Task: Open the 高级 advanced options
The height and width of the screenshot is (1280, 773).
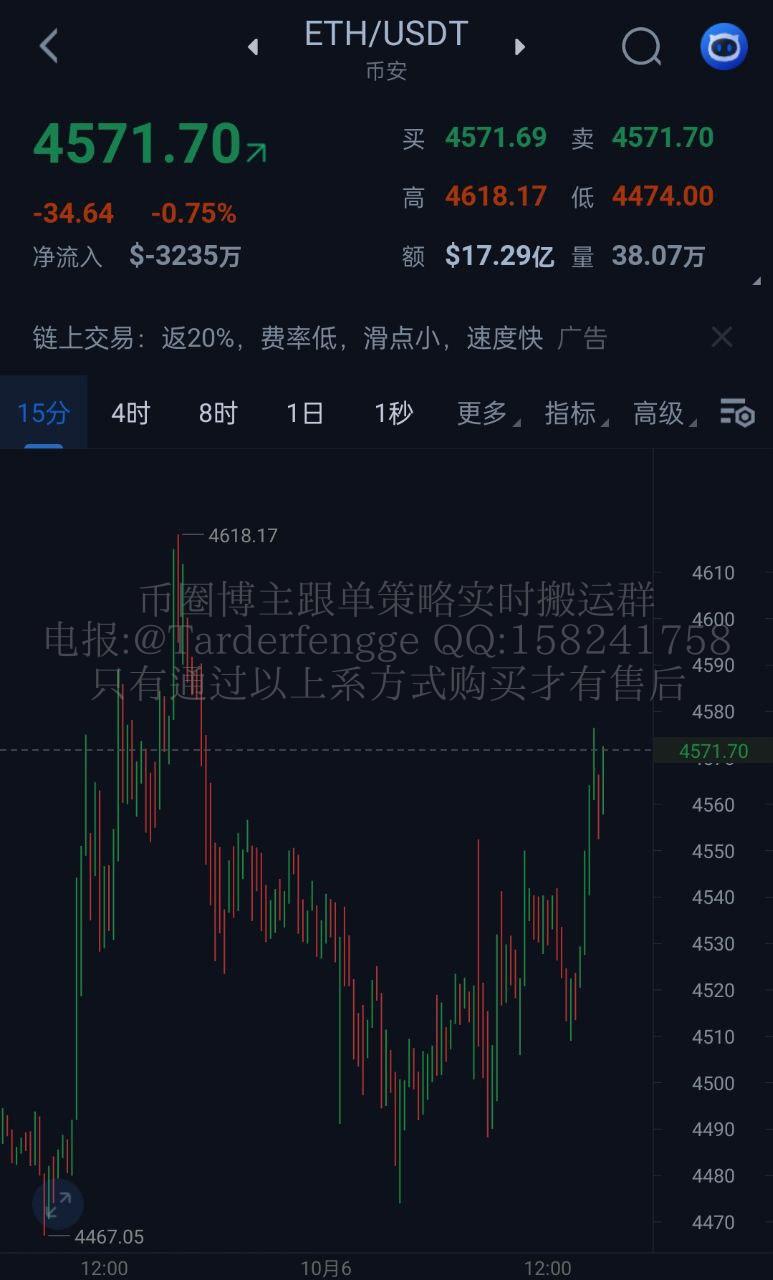Action: [x=661, y=413]
